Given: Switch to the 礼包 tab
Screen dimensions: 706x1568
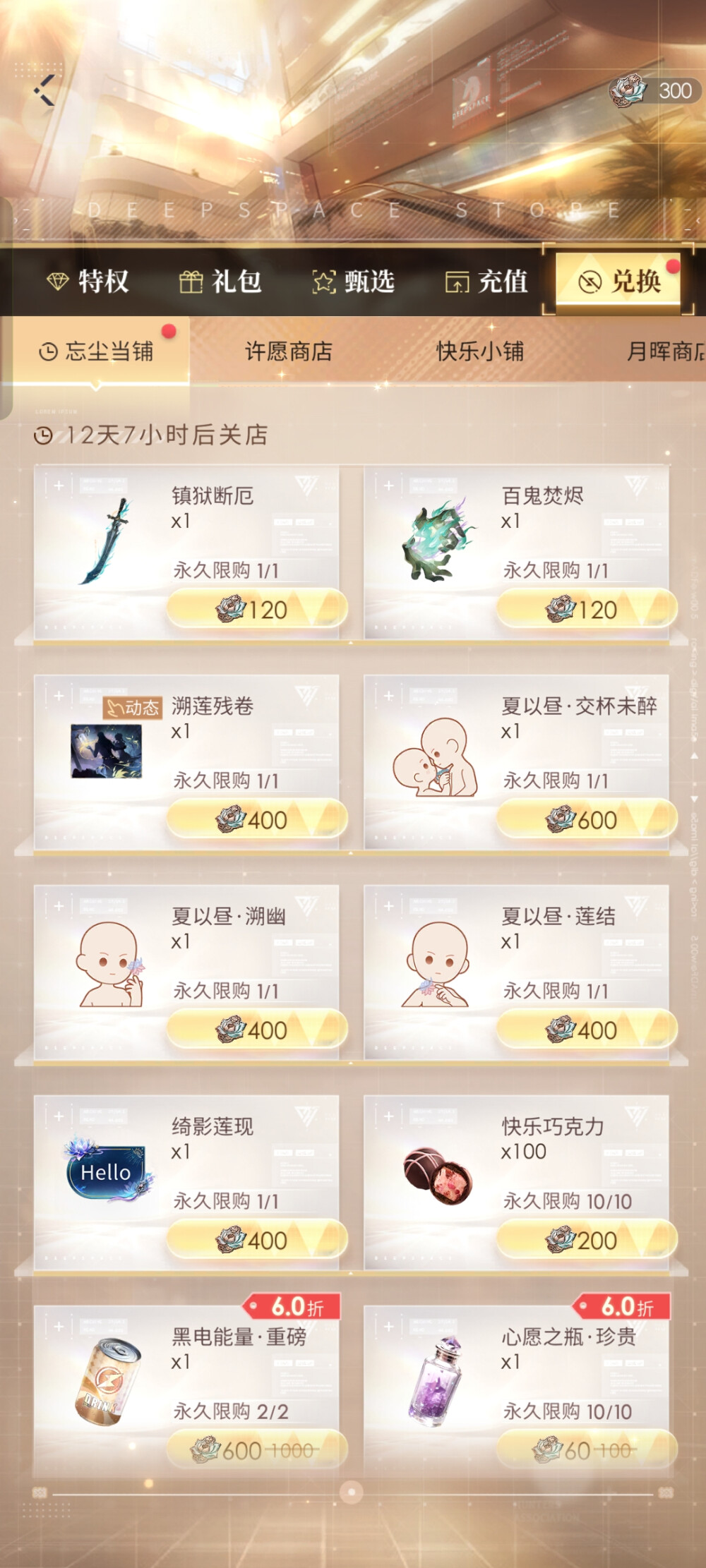Looking at the screenshot, I should click(x=220, y=282).
